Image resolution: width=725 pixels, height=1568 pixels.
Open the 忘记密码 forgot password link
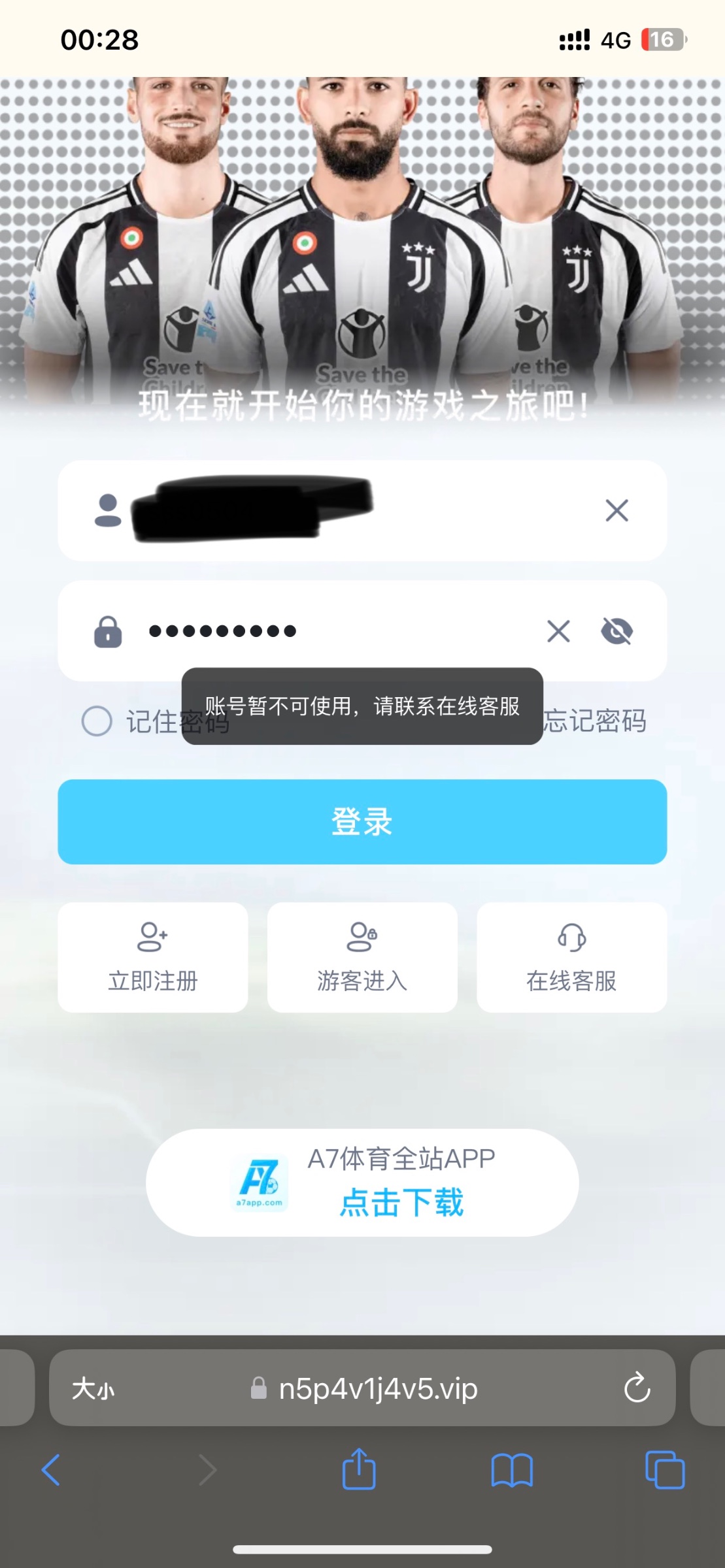click(x=595, y=721)
